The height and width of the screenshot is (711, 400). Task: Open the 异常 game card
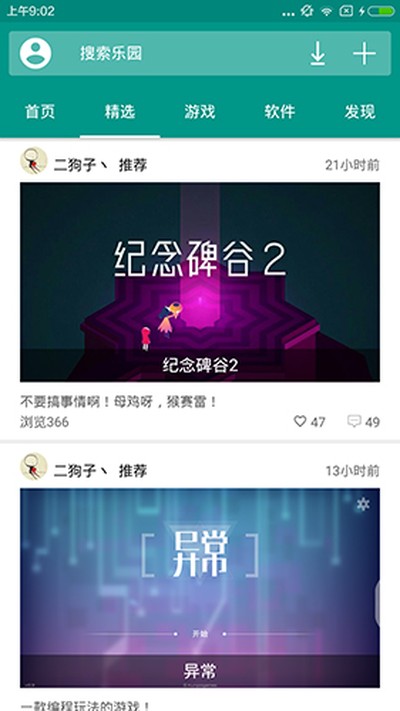[200, 588]
